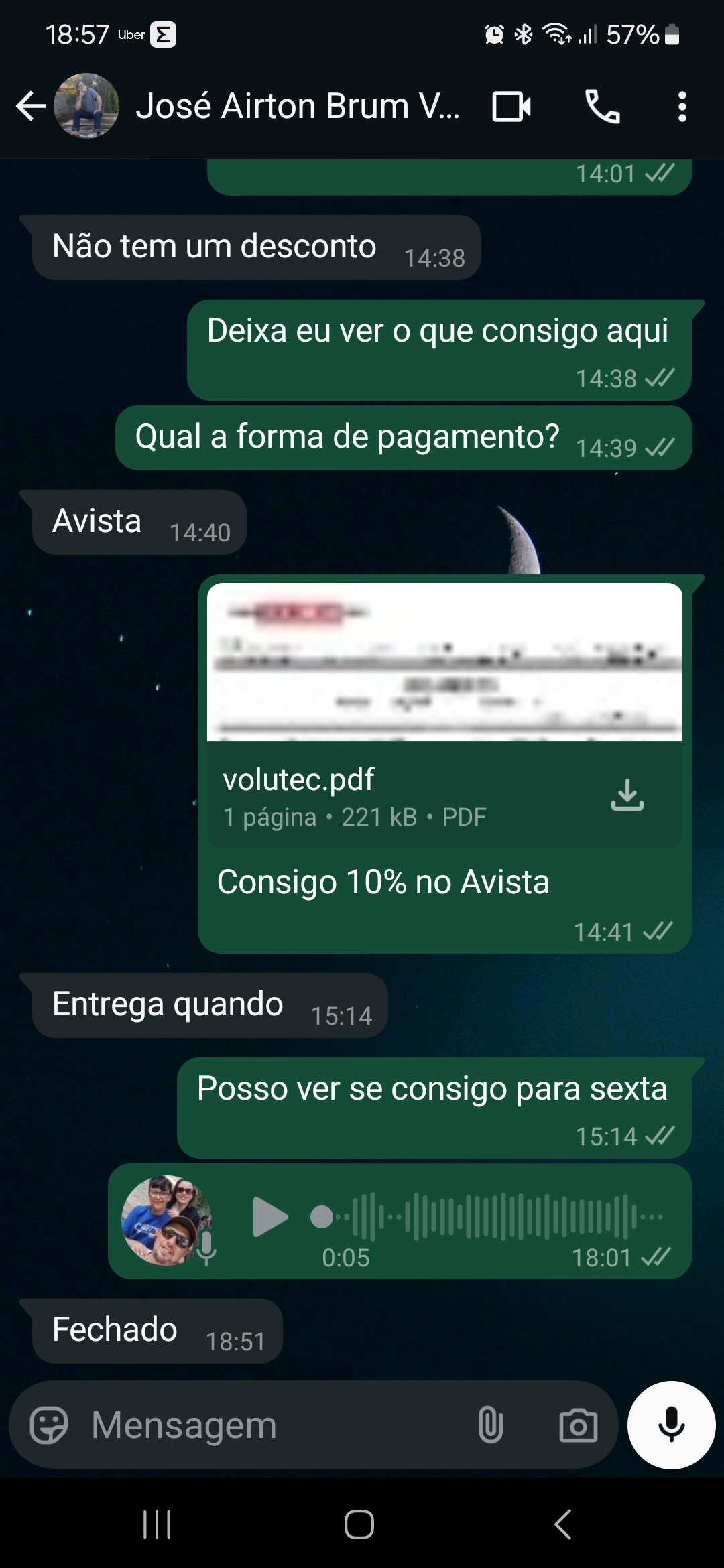Download the volutec.pdf file

[x=627, y=795]
